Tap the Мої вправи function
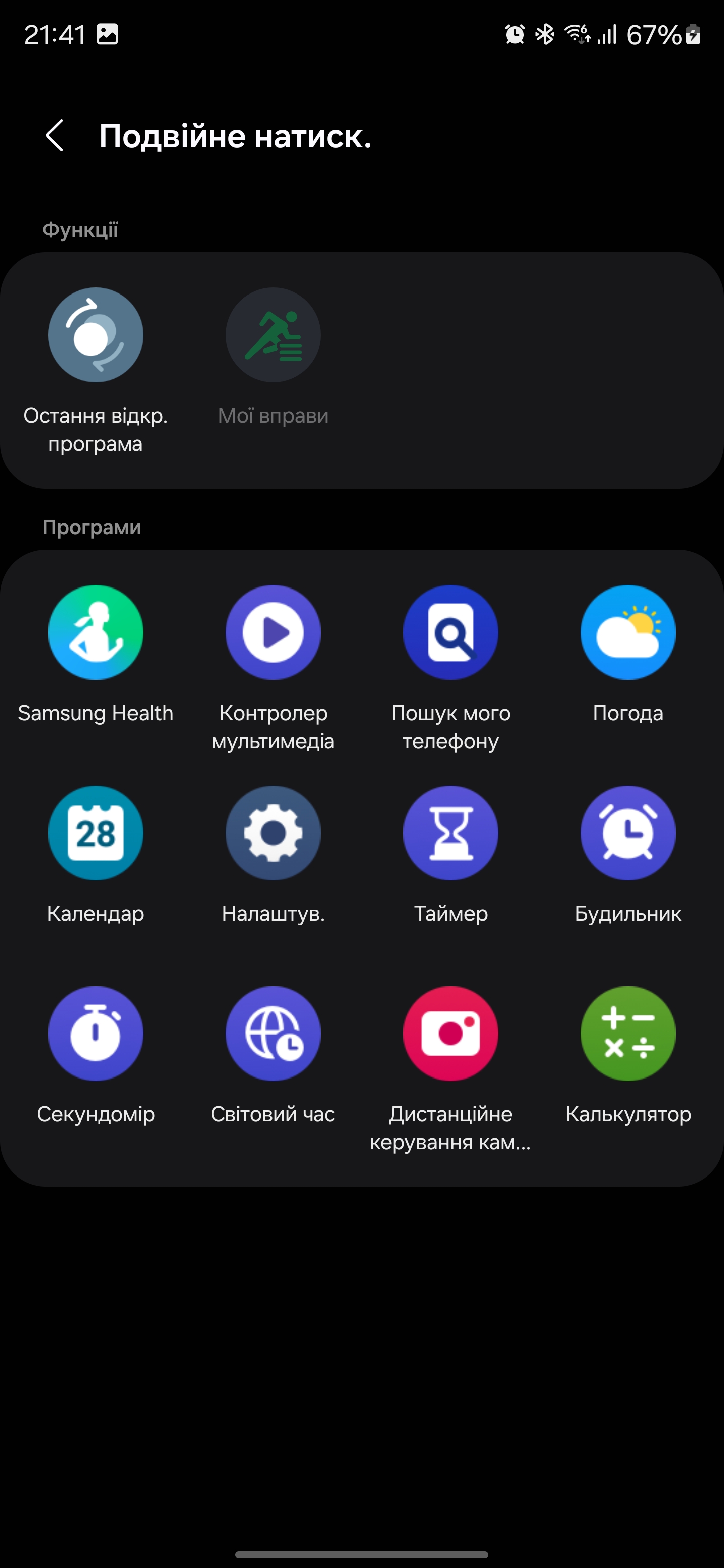The image size is (724, 1568). pos(273,335)
